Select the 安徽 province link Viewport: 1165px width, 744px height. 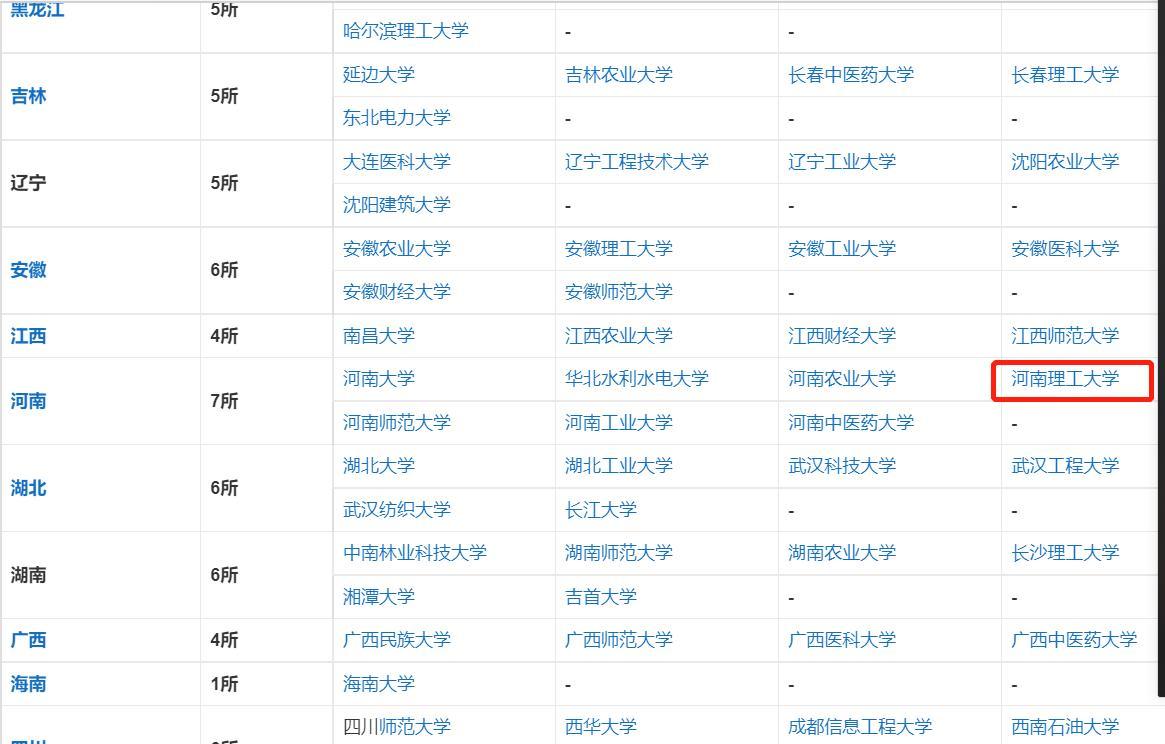28,271
